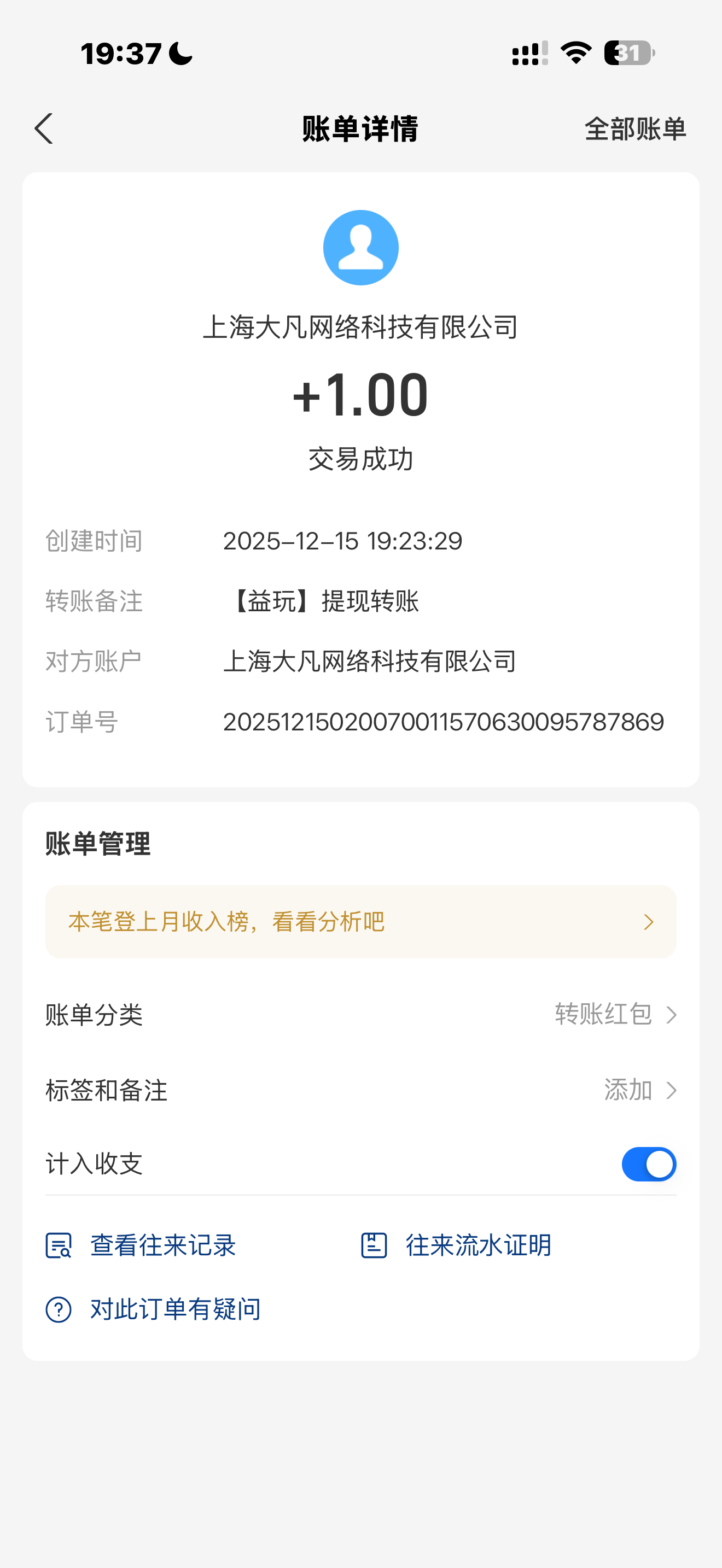Click the 查看往来记录 document icon
The height and width of the screenshot is (1568, 722).
tap(58, 1245)
